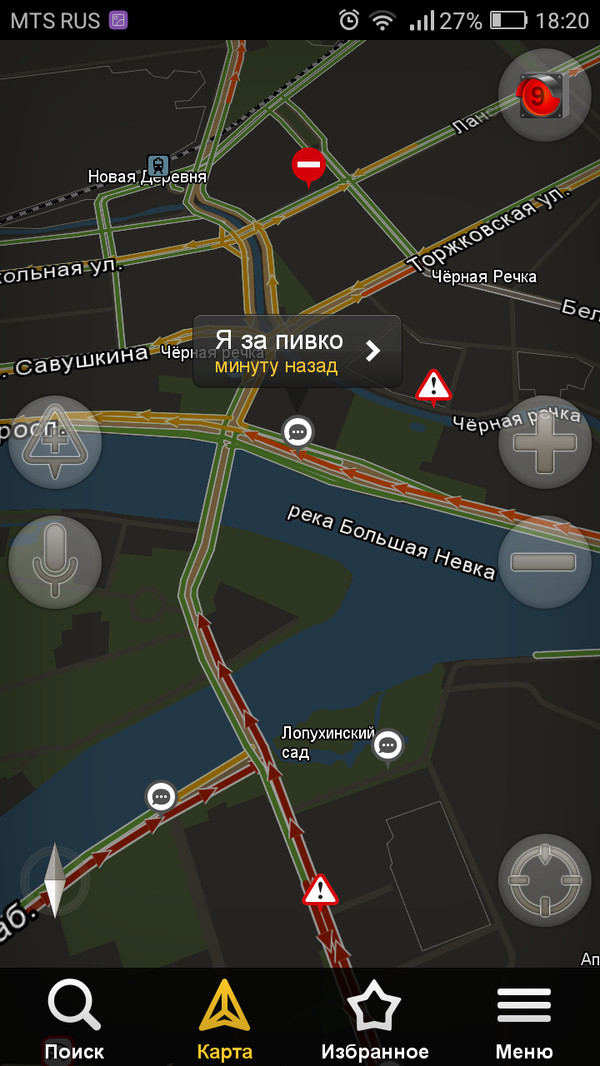Activate voice input microphone
600x1066 pixels.
55,561
